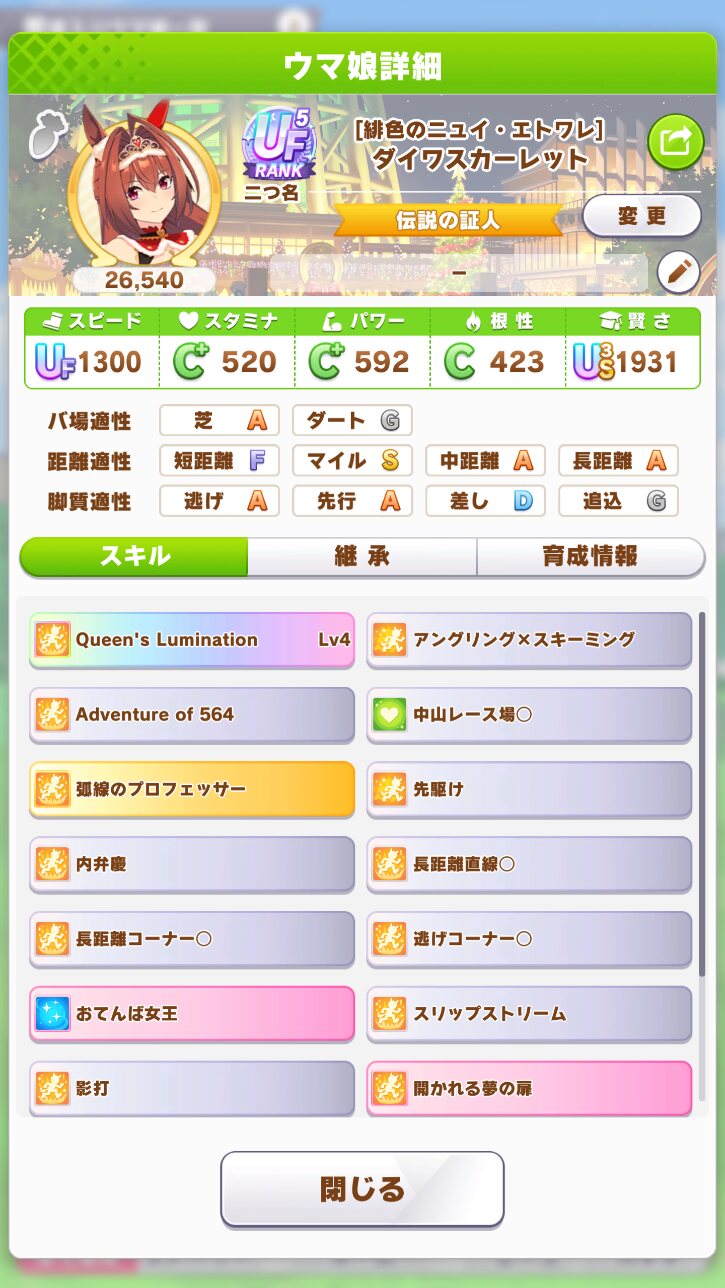Viewport: 725px width, 1288px height.
Task: Open the 長距離コーナー○ skill
Action: 192,939
